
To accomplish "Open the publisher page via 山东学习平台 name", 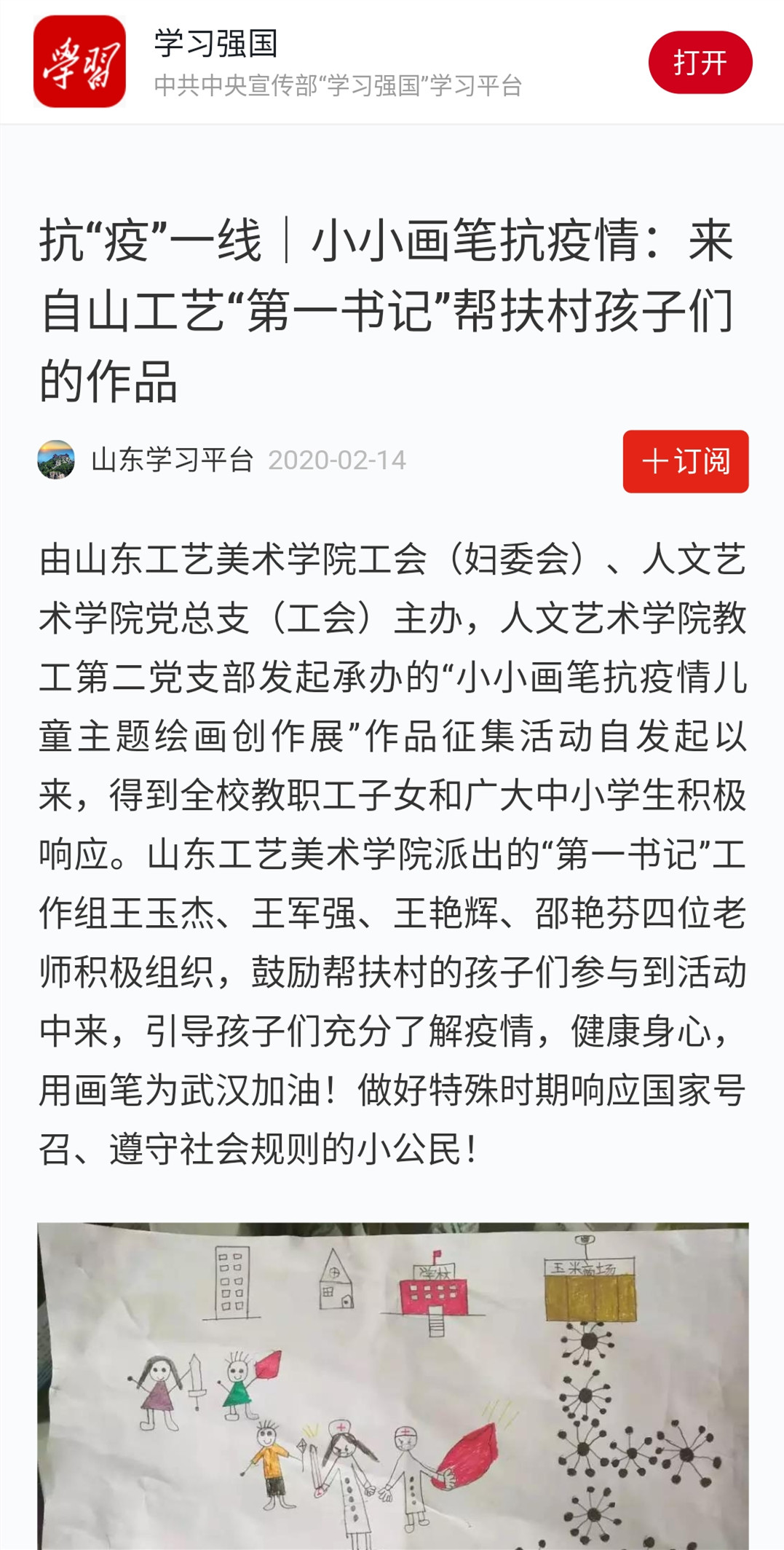I will point(171,460).
